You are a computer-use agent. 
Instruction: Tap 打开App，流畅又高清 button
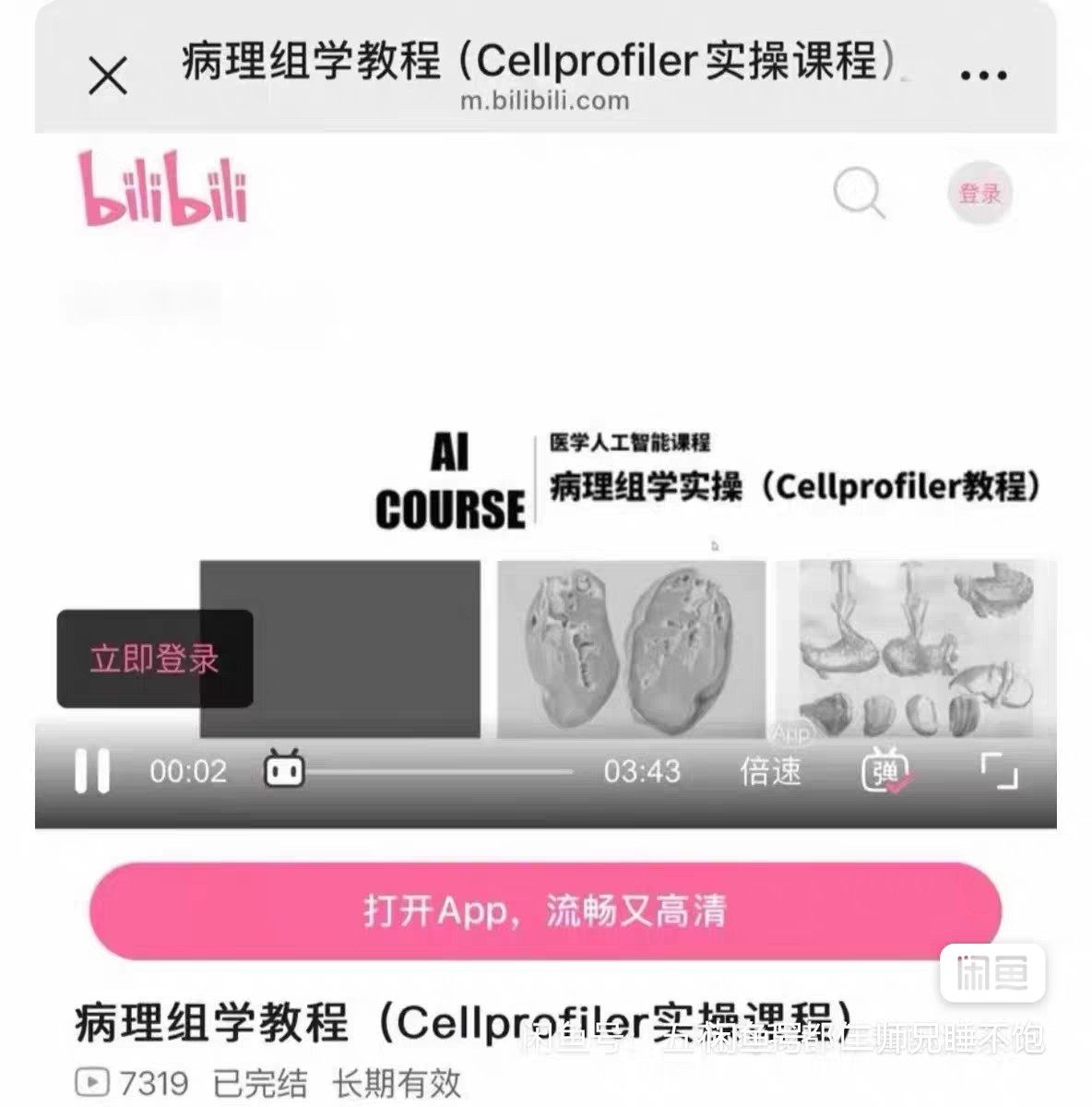[x=545, y=911]
